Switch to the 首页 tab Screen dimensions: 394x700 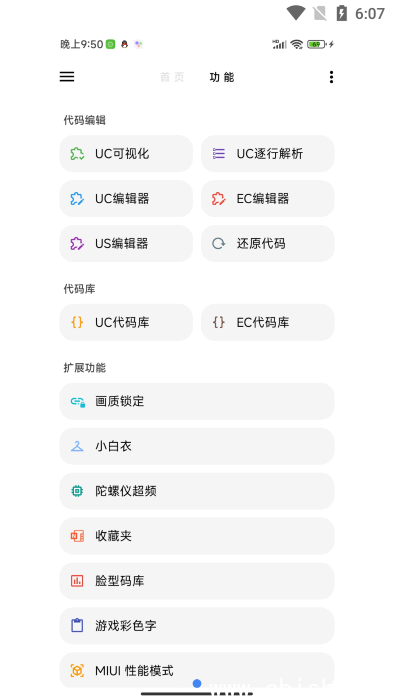[x=172, y=77]
